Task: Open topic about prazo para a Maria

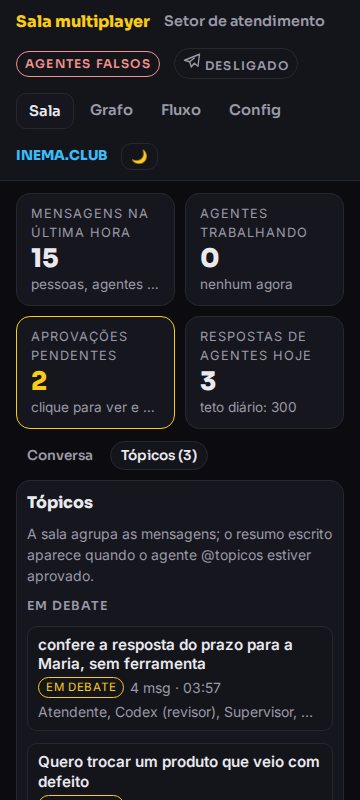Action: click(x=180, y=678)
